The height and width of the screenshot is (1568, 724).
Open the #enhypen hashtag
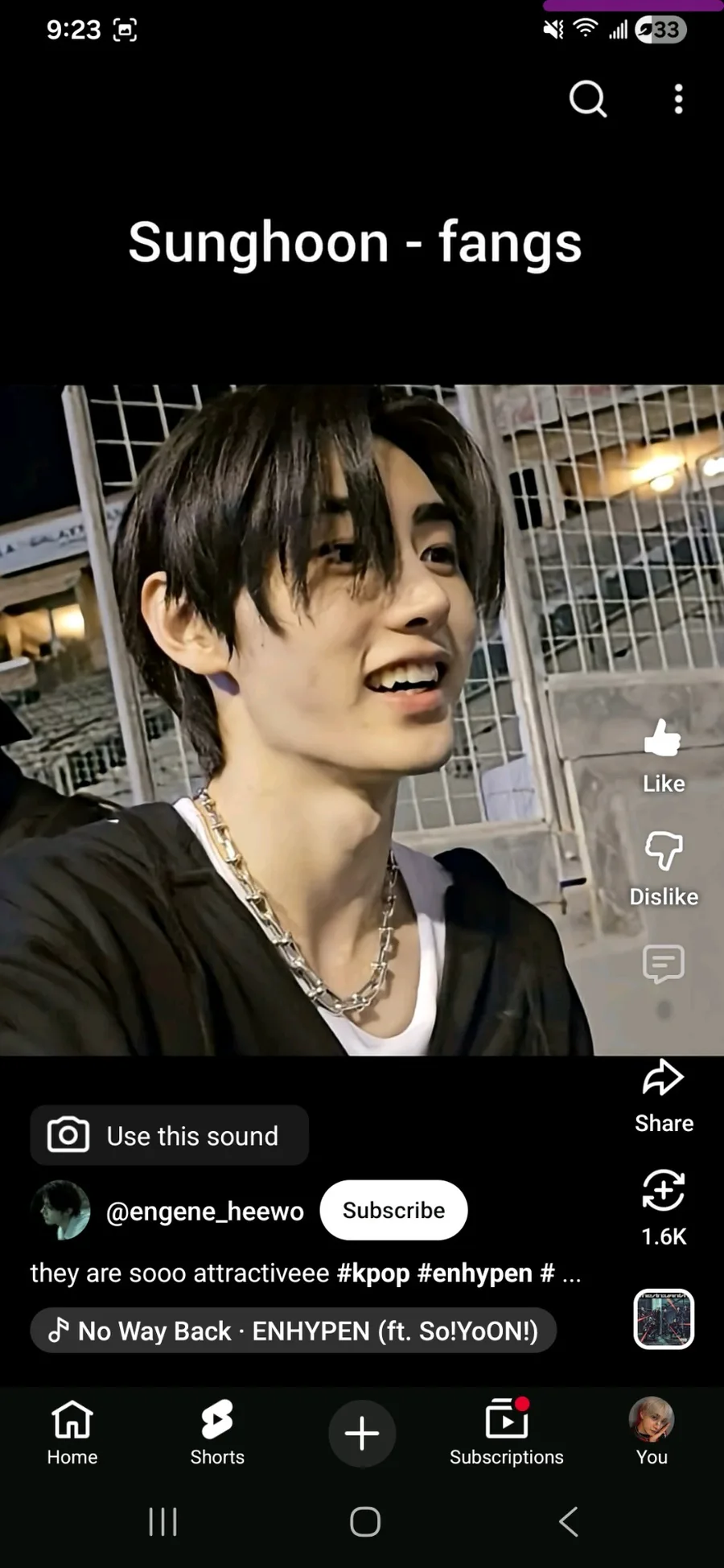(475, 1273)
